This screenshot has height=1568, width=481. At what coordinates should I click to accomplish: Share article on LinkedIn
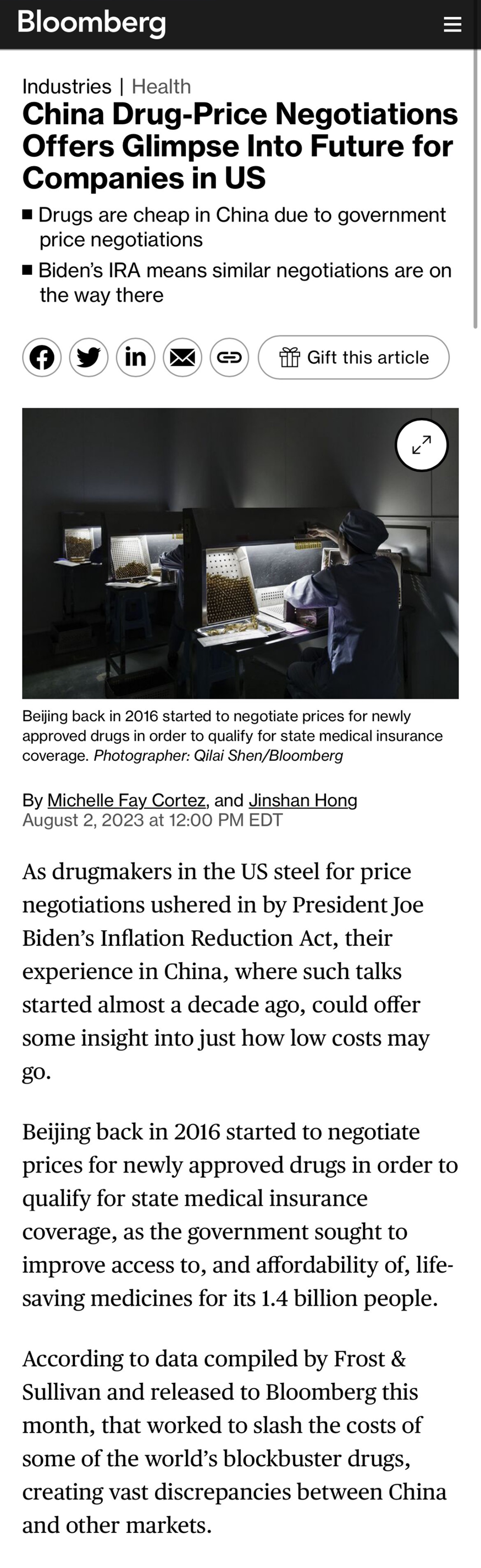click(136, 357)
